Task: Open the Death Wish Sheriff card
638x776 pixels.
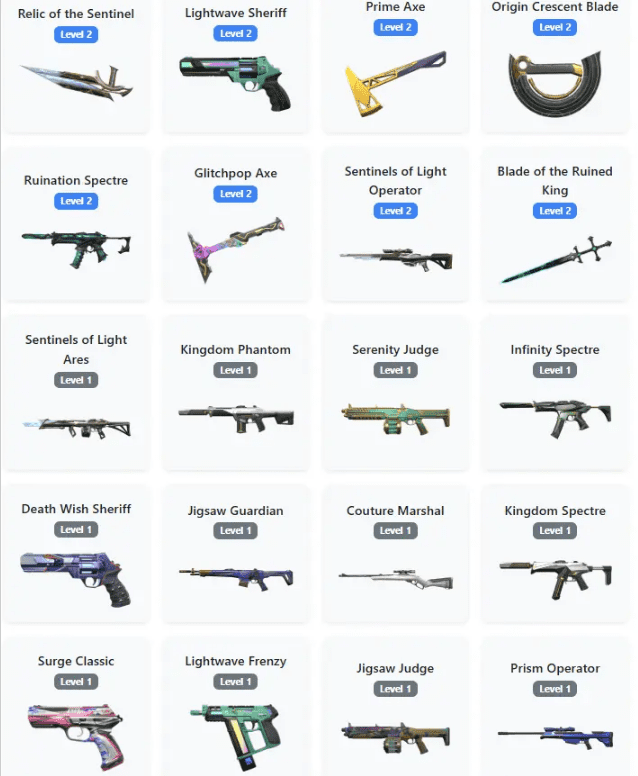Action: [x=76, y=560]
